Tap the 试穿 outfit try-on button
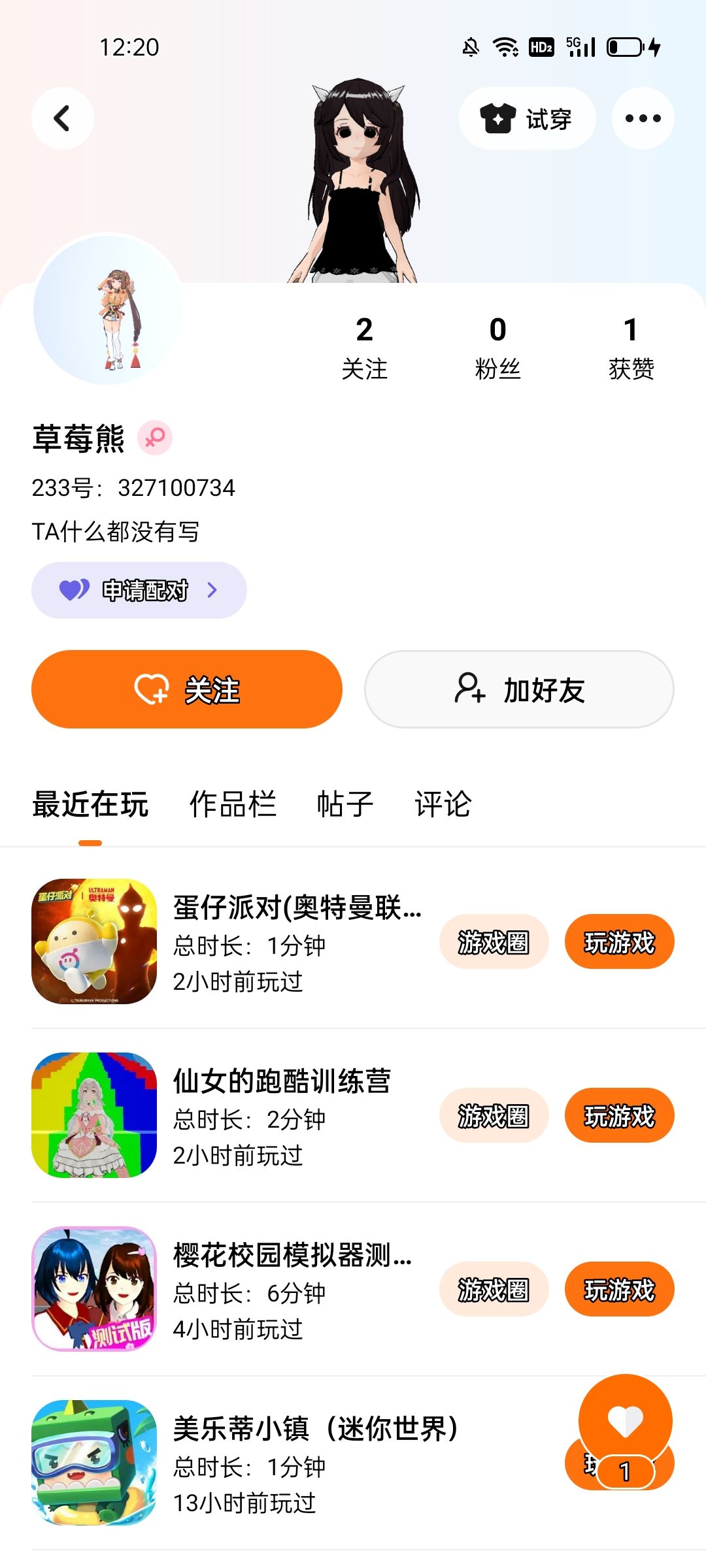Screen dimensions: 706x1568 pos(527,118)
